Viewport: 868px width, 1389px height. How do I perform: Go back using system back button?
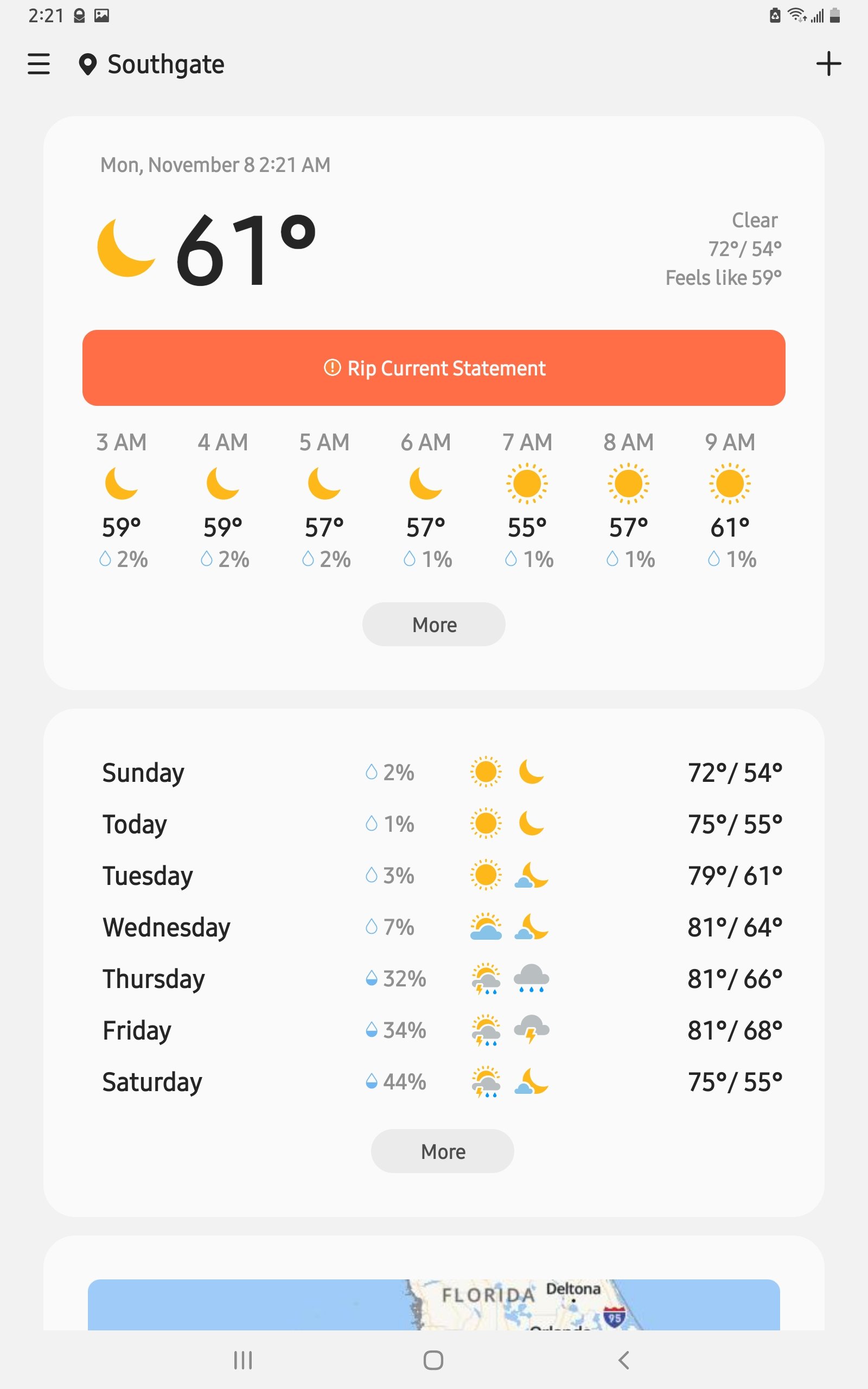624,1360
